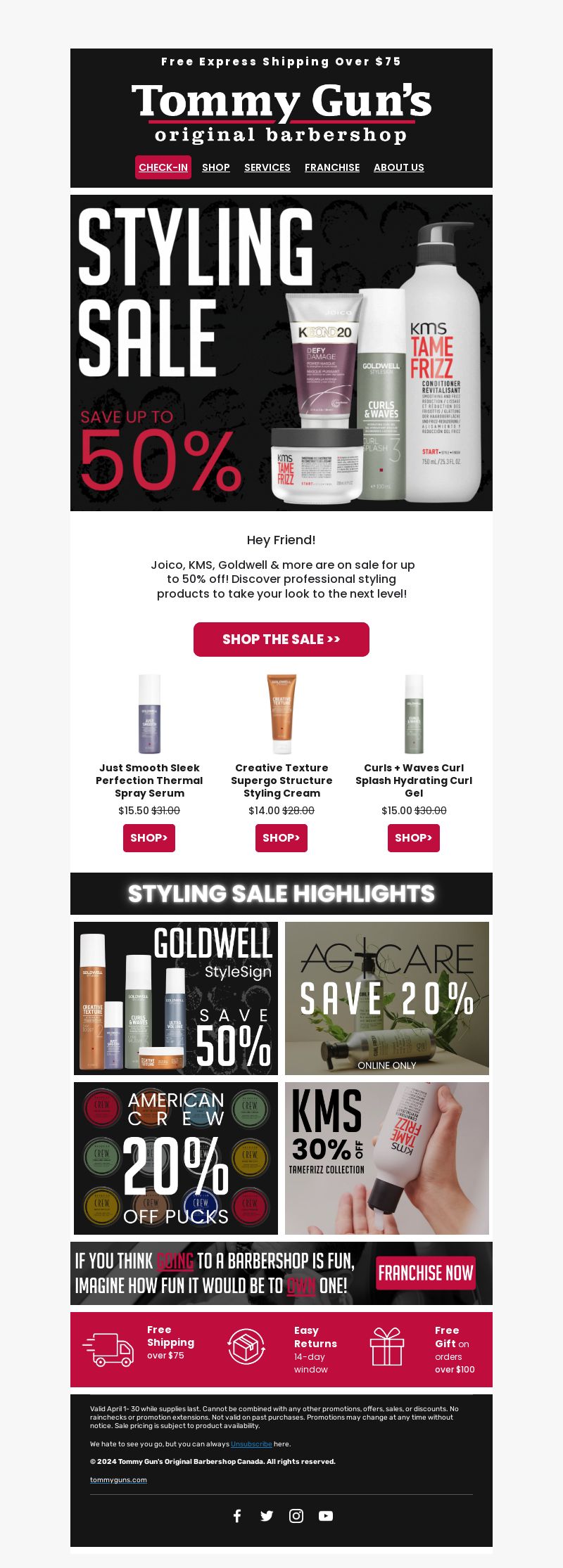Viewport: 563px width, 1568px height.
Task: Visit the Instagram profile icon
Action: tap(296, 1516)
